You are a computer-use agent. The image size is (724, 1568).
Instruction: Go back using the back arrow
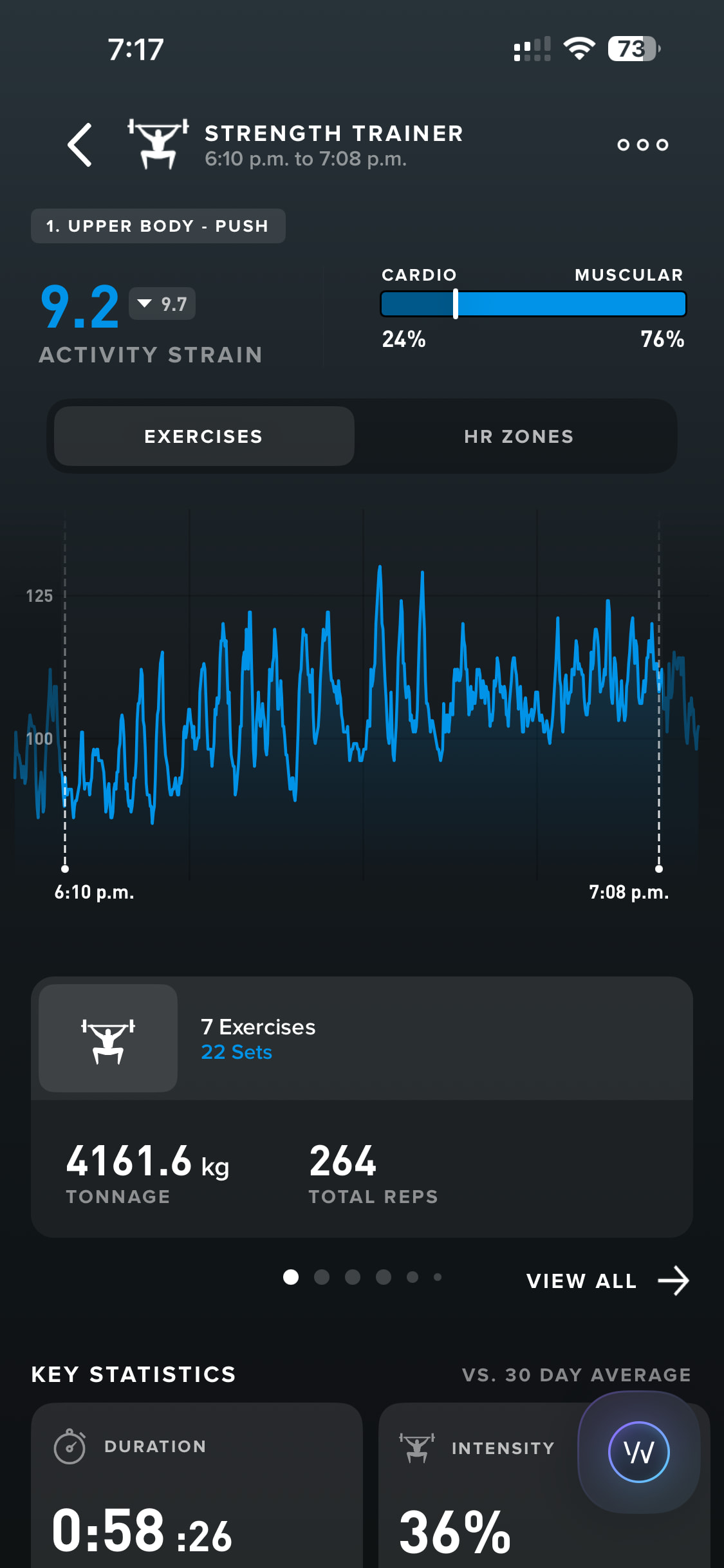pyautogui.click(x=80, y=145)
